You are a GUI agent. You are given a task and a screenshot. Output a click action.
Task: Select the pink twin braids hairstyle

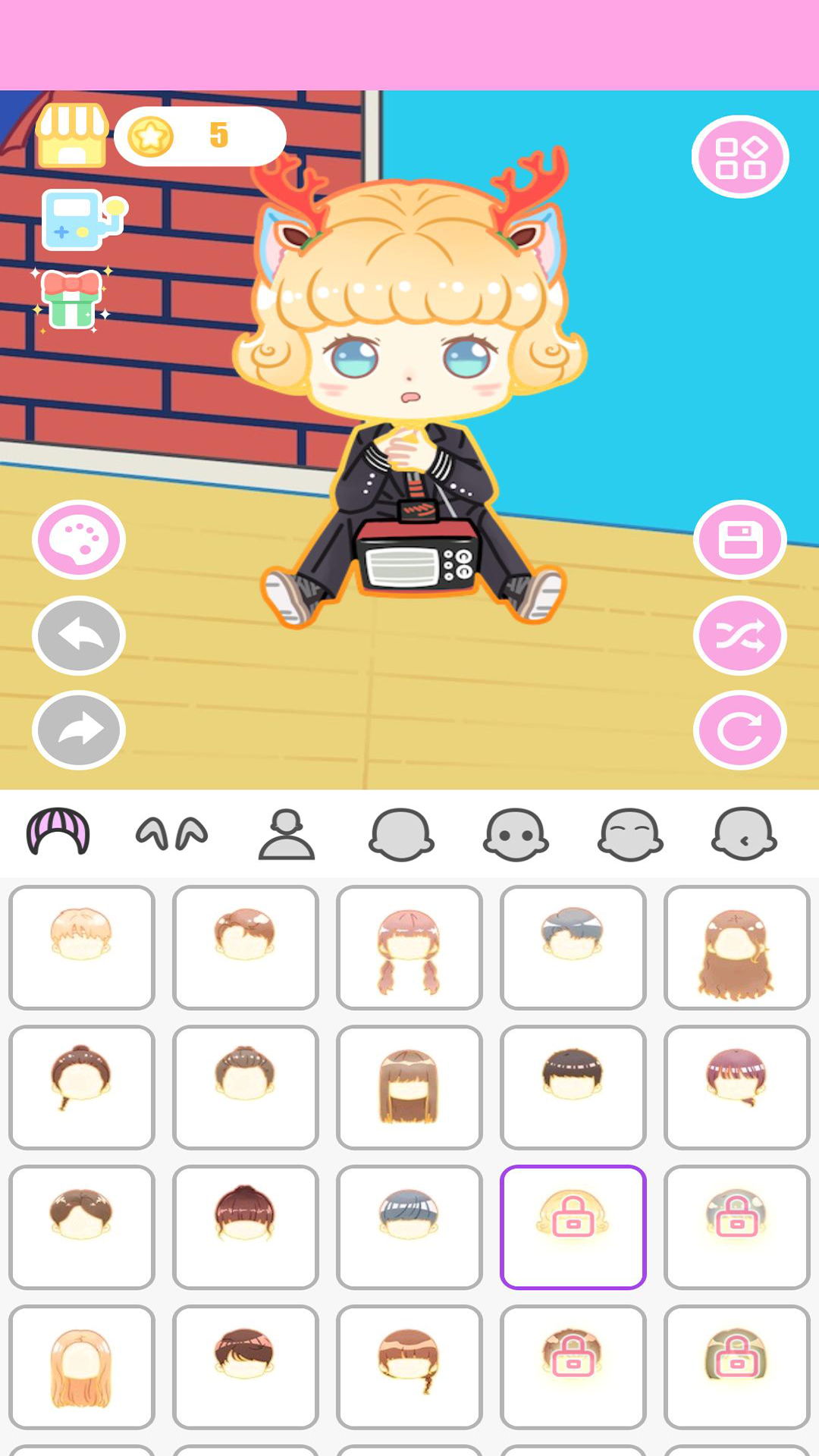click(409, 947)
